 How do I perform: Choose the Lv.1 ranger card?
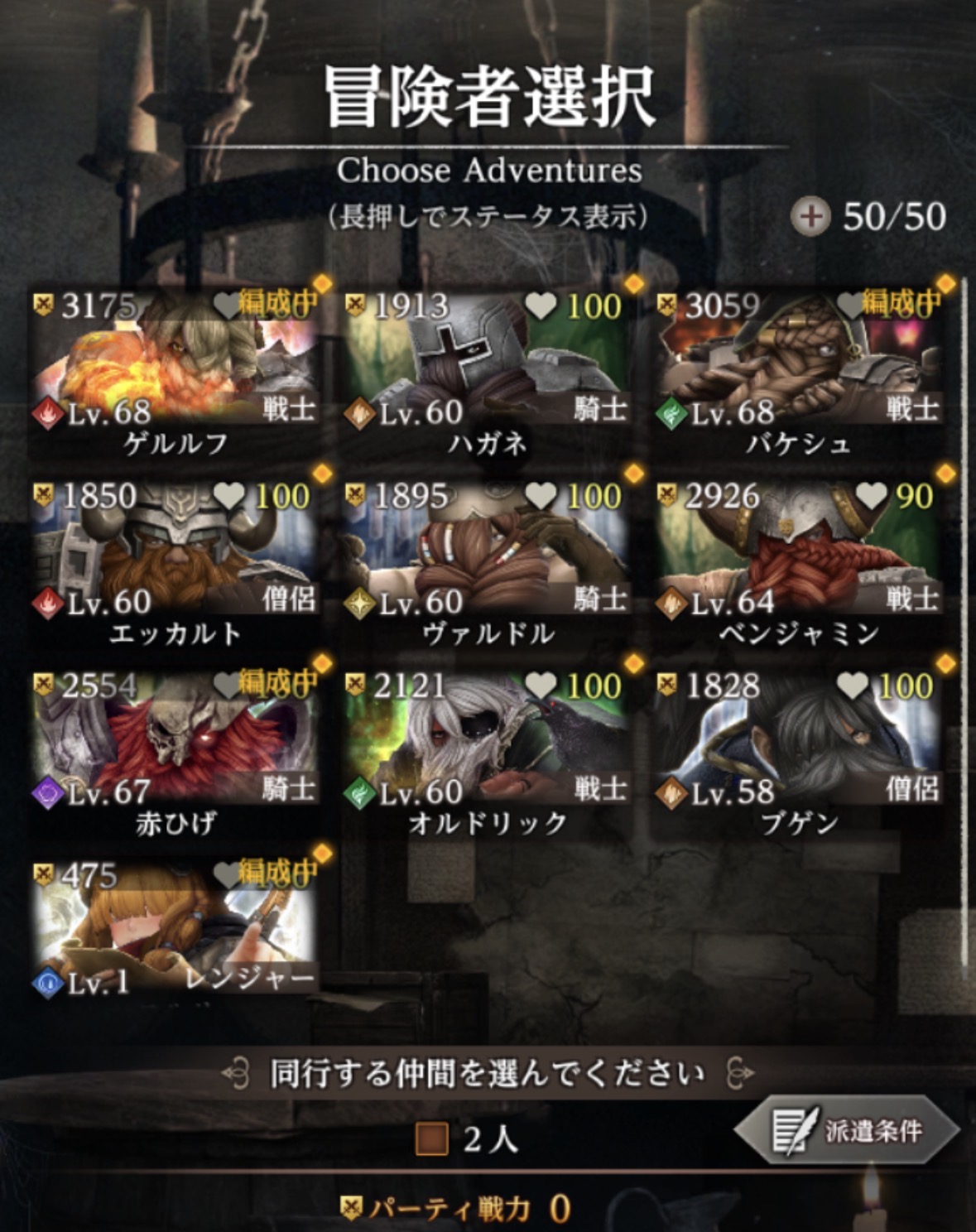point(175,927)
